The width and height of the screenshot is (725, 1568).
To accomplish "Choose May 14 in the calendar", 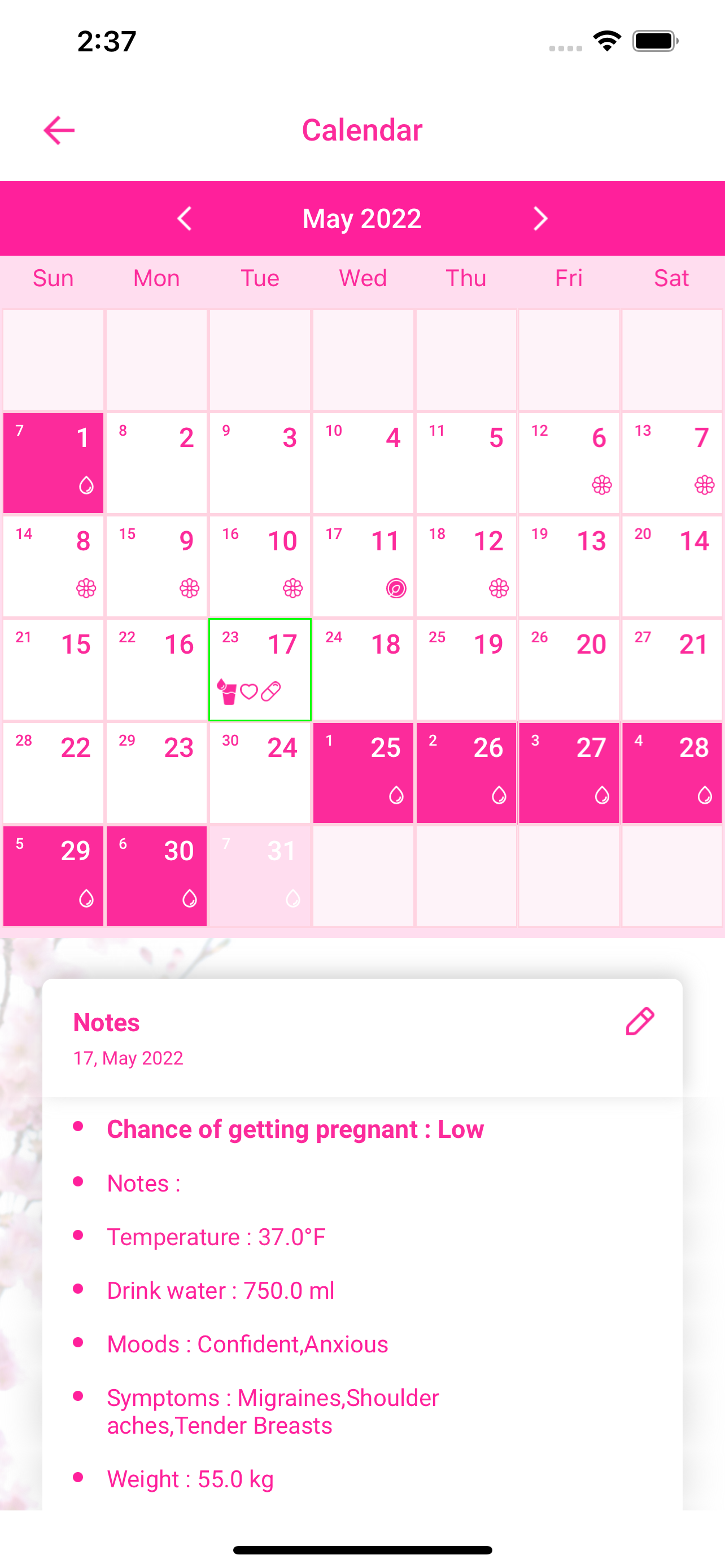I will tap(671, 566).
